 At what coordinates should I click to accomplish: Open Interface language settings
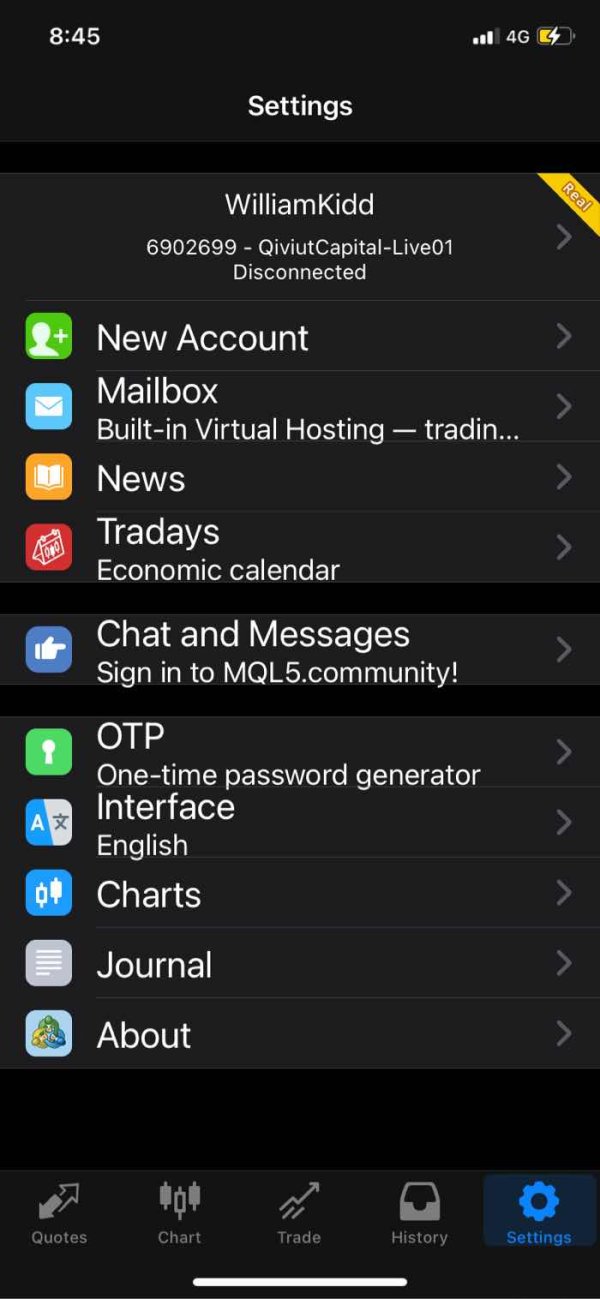(x=300, y=822)
